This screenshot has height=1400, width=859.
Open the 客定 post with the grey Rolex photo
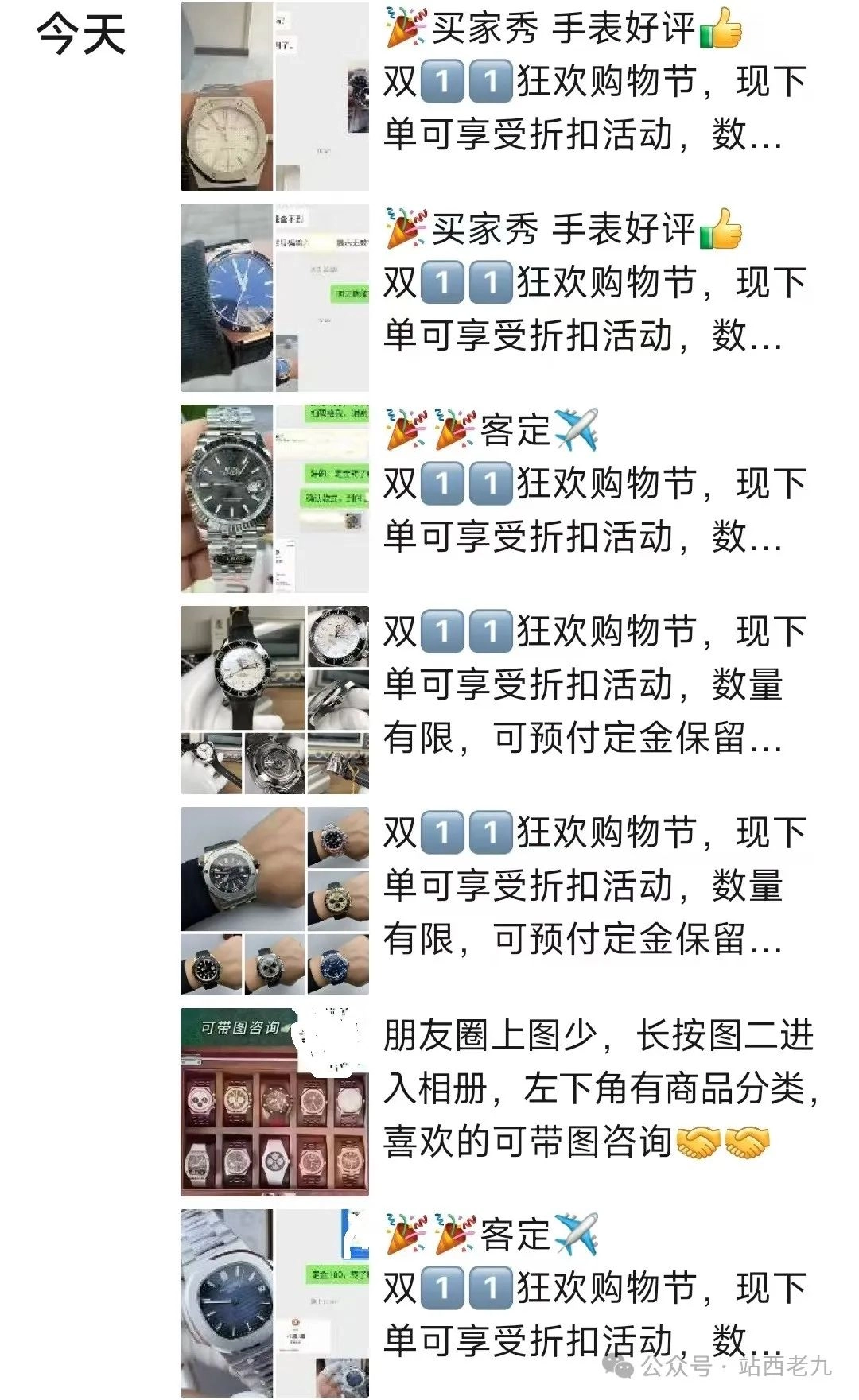(274, 499)
